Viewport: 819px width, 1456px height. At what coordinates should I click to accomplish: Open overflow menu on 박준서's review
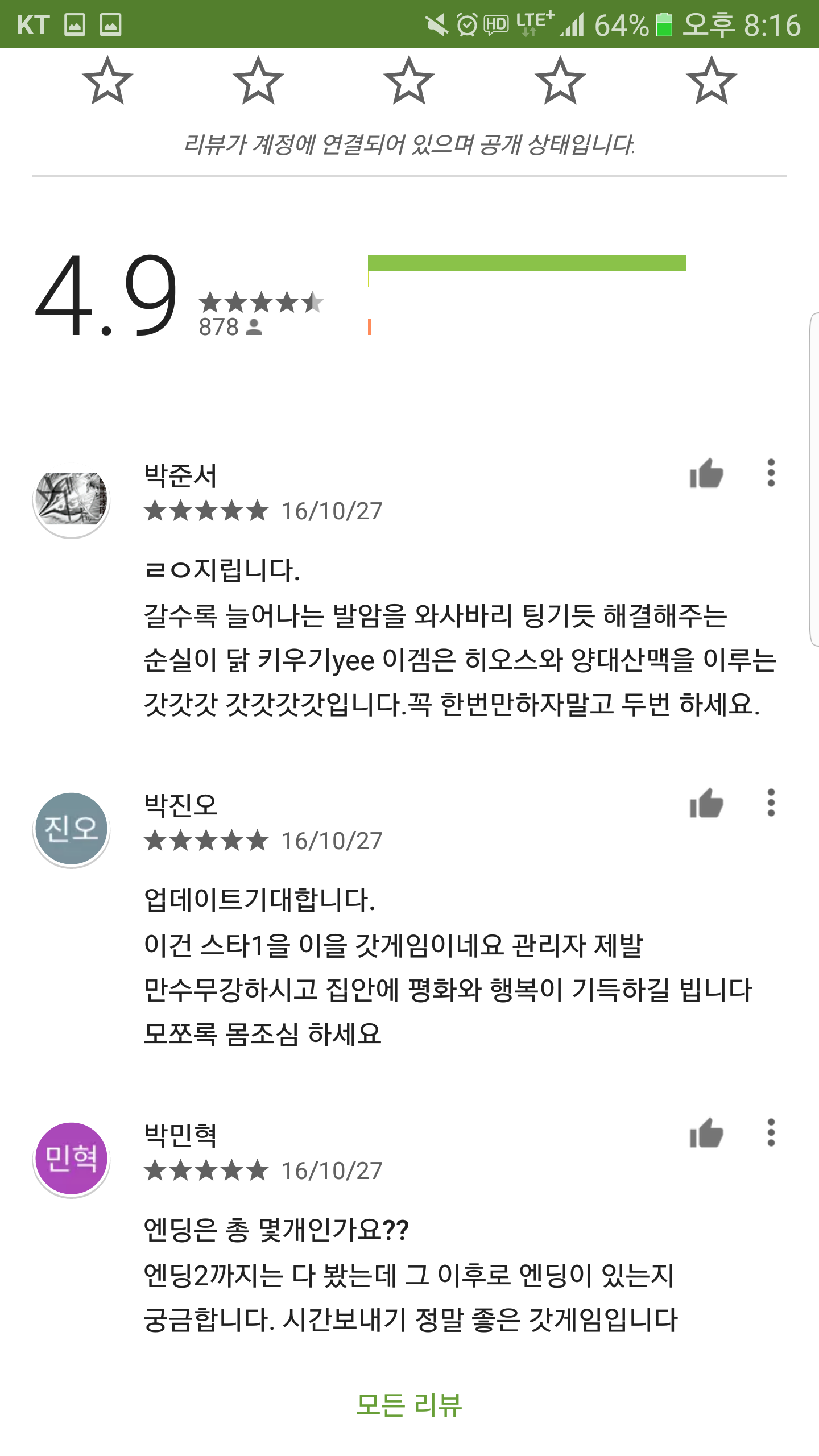point(771,473)
